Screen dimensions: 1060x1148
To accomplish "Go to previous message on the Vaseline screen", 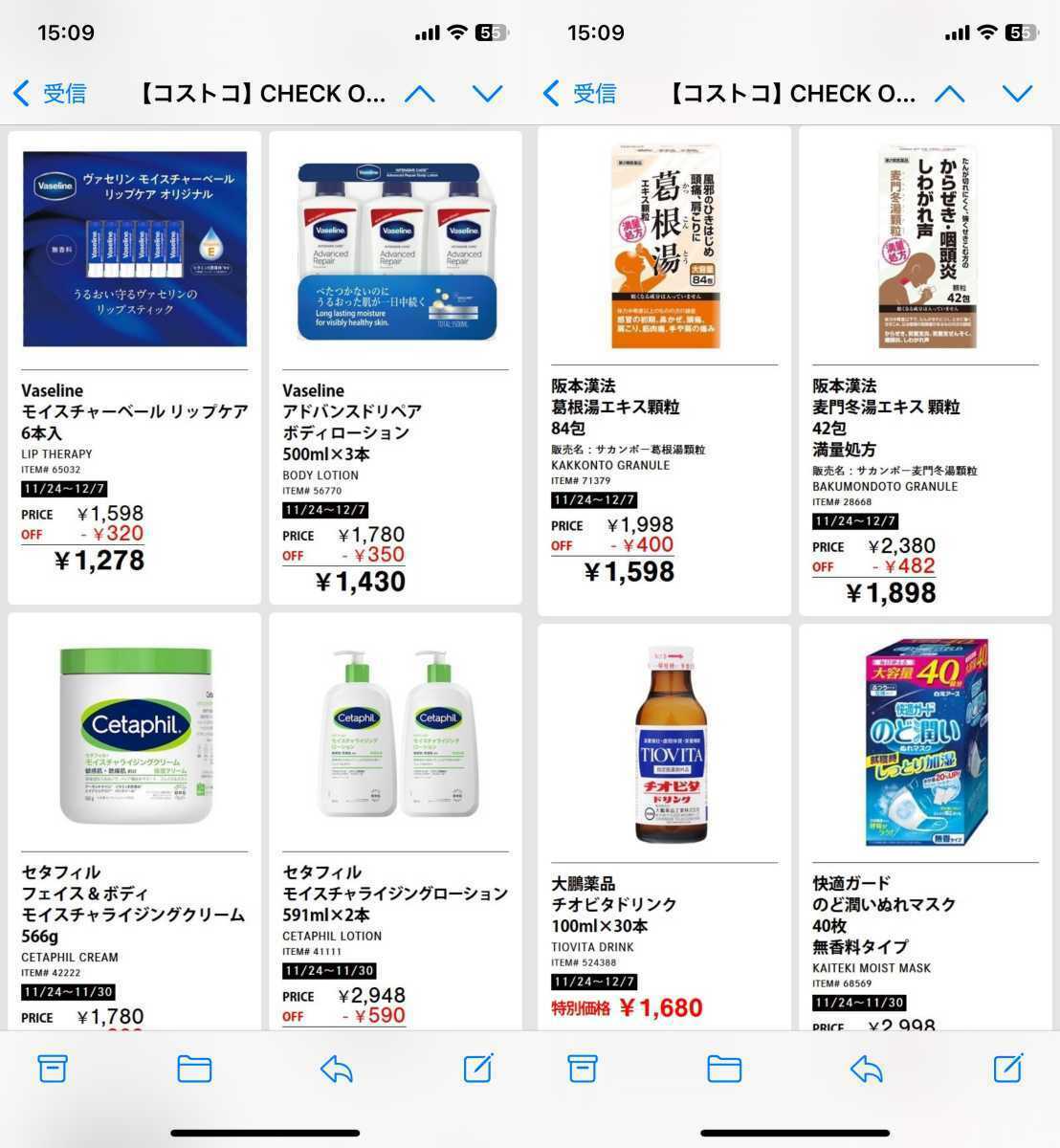I will pyautogui.click(x=419, y=93).
